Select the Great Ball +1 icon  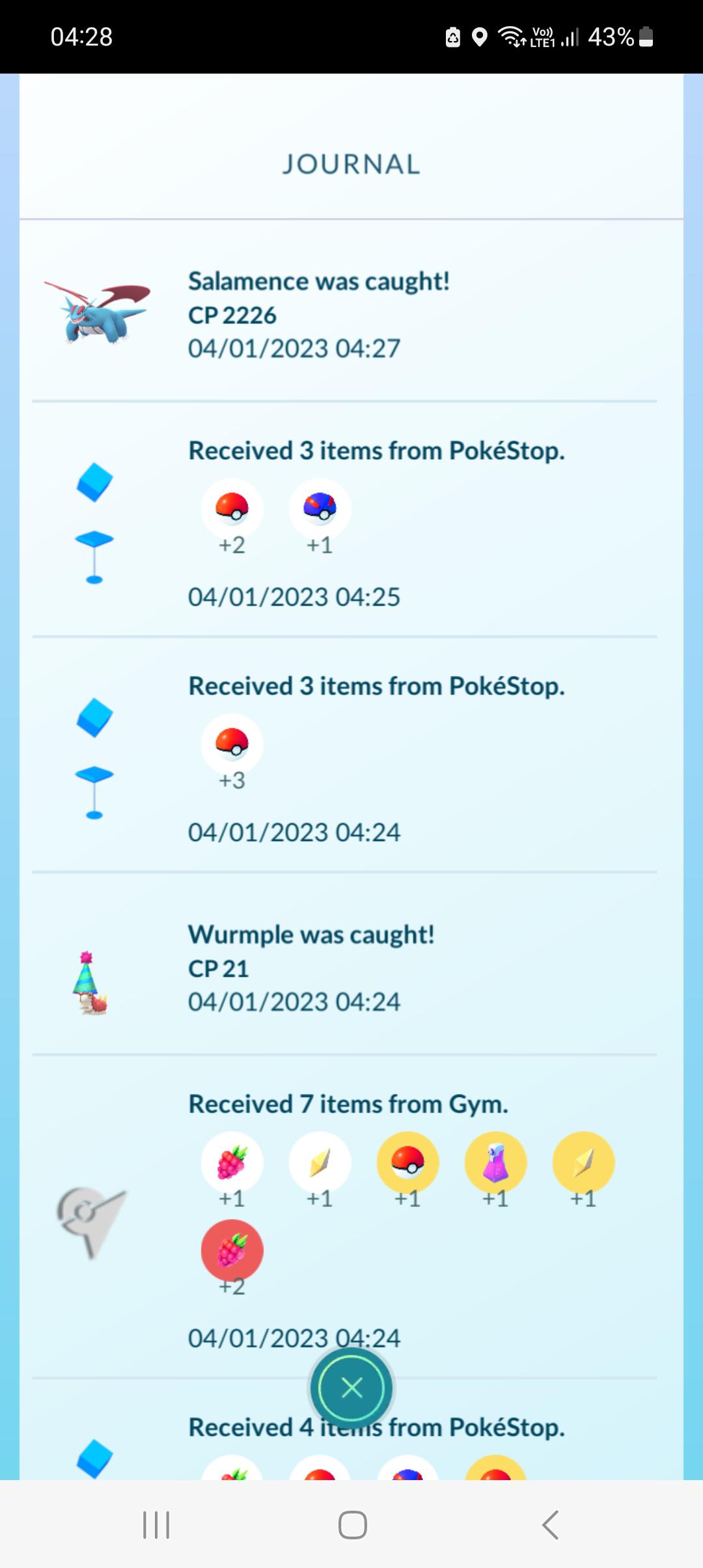point(319,510)
